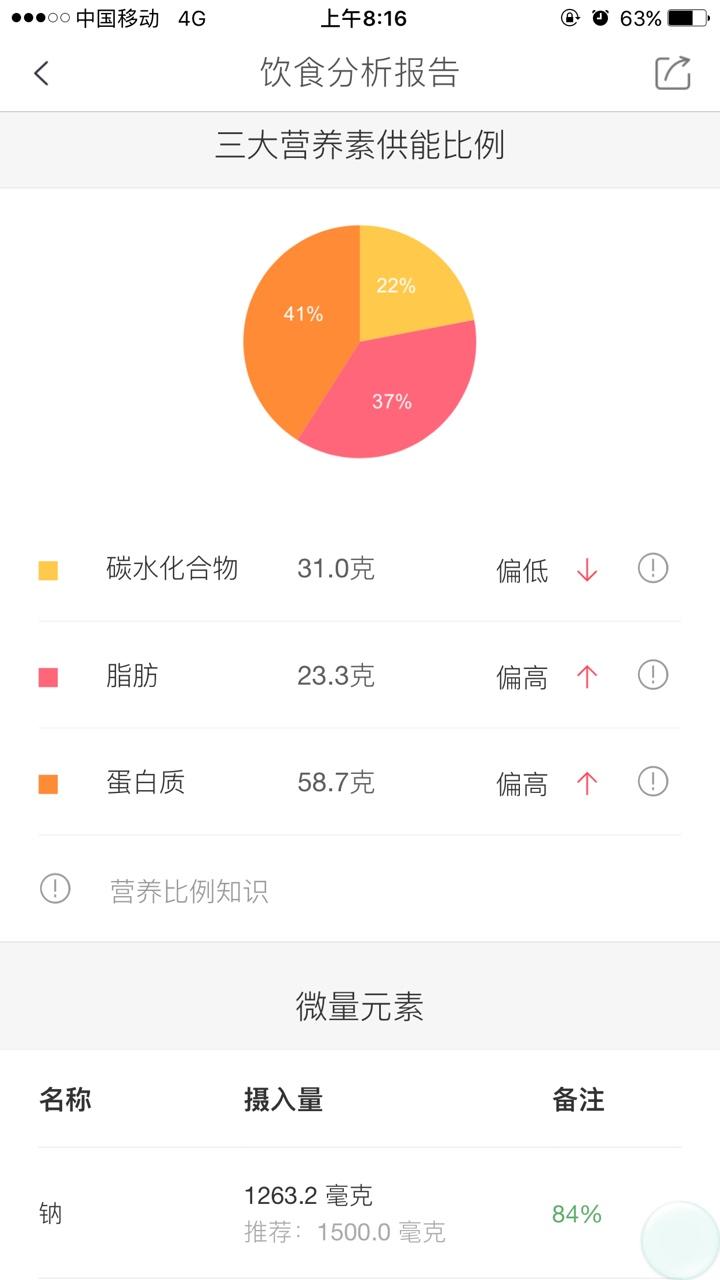Open the info icon beside 蛋白质
This screenshot has width=720, height=1280.
651,783
